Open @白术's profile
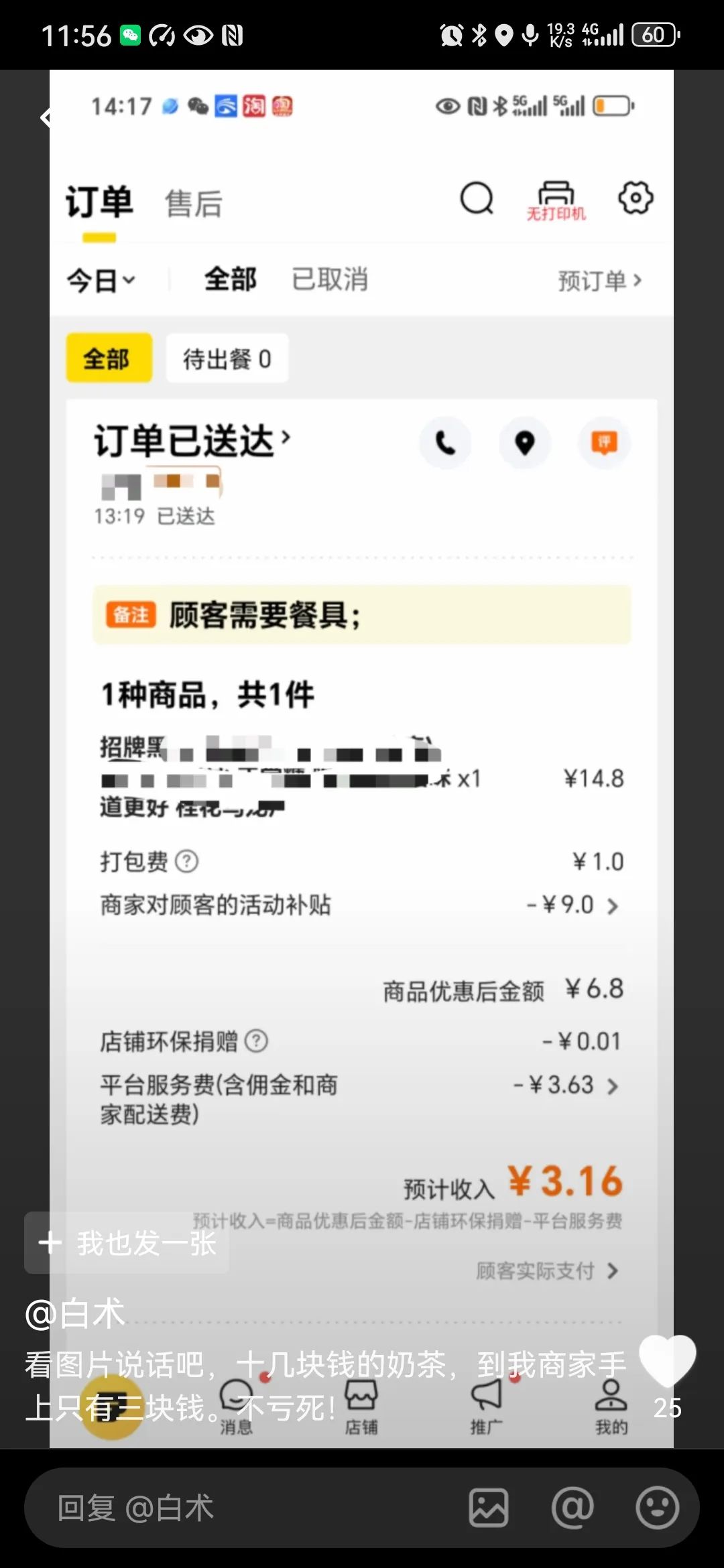724x1568 pixels. tap(75, 1313)
